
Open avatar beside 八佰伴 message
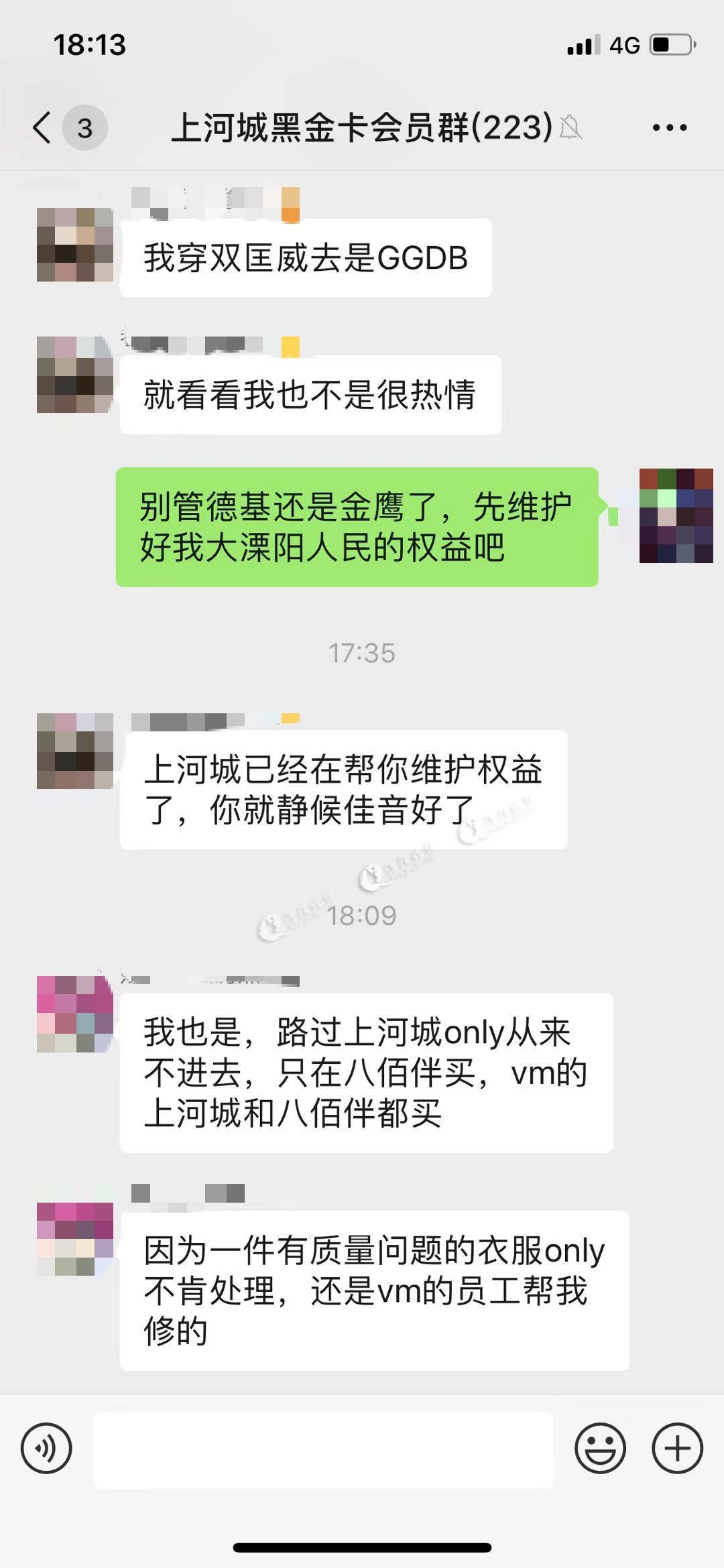click(x=74, y=1014)
